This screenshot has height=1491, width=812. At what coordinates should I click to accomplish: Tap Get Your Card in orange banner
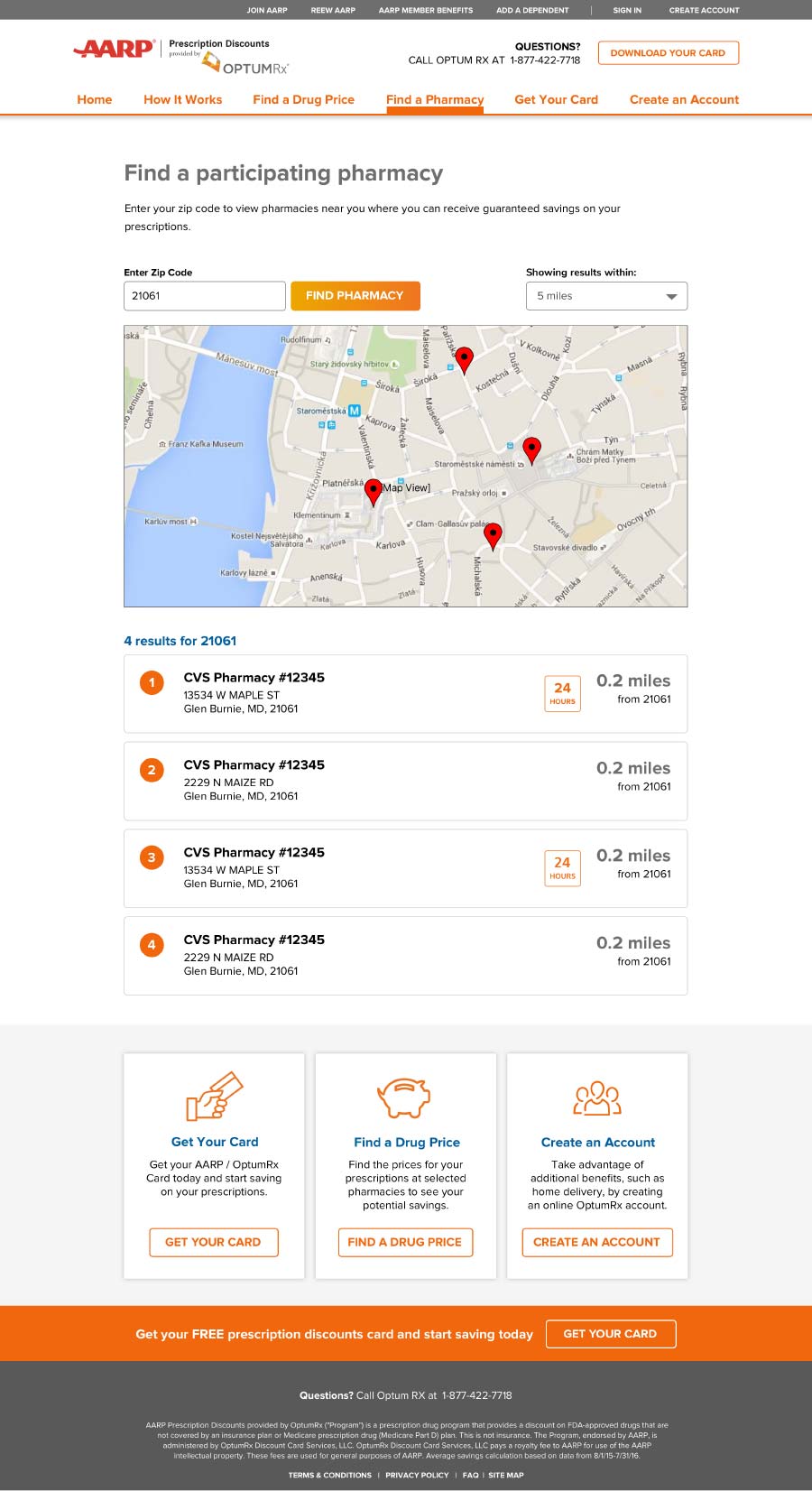coord(611,1334)
